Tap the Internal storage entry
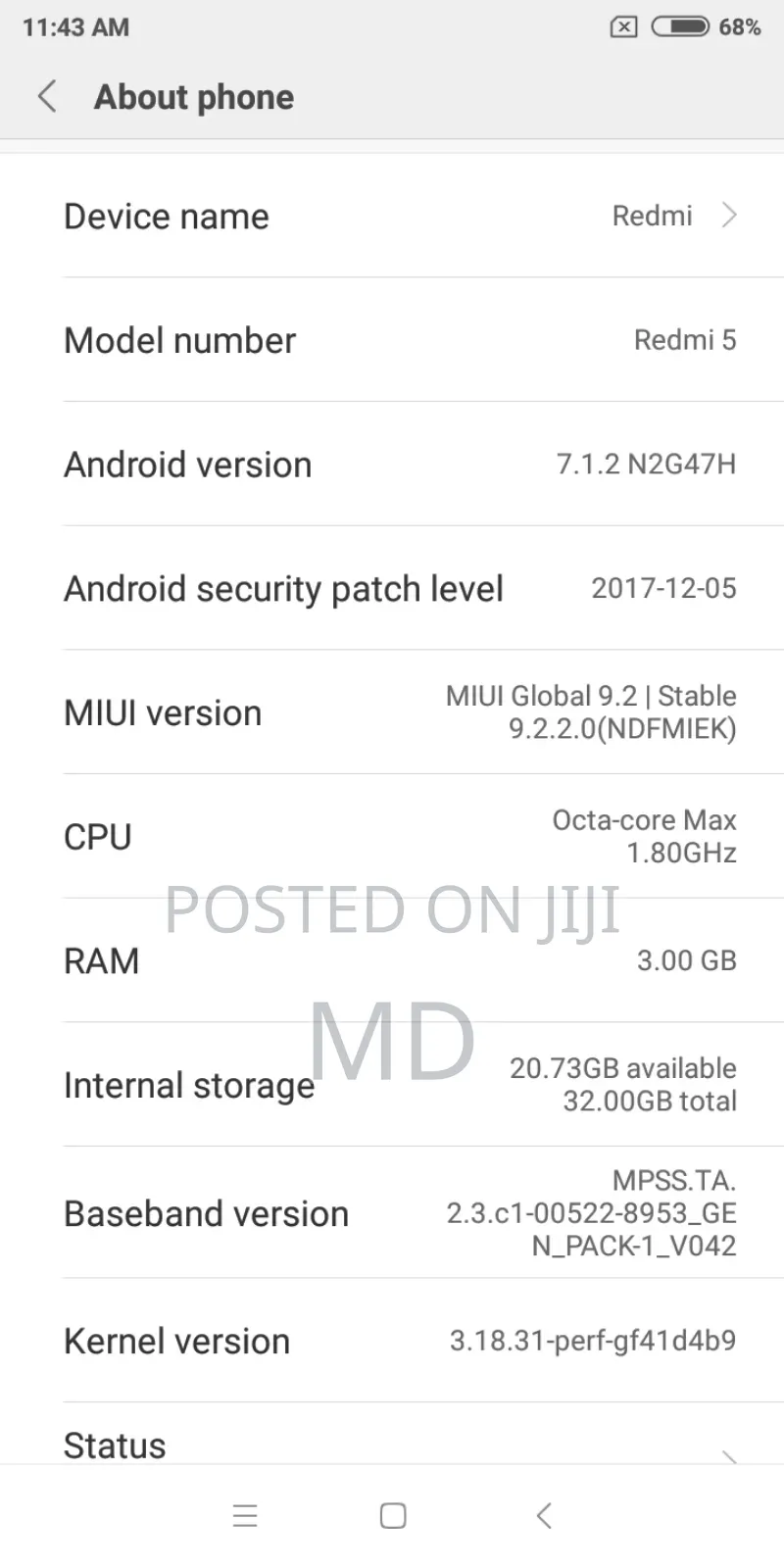 click(392, 1084)
